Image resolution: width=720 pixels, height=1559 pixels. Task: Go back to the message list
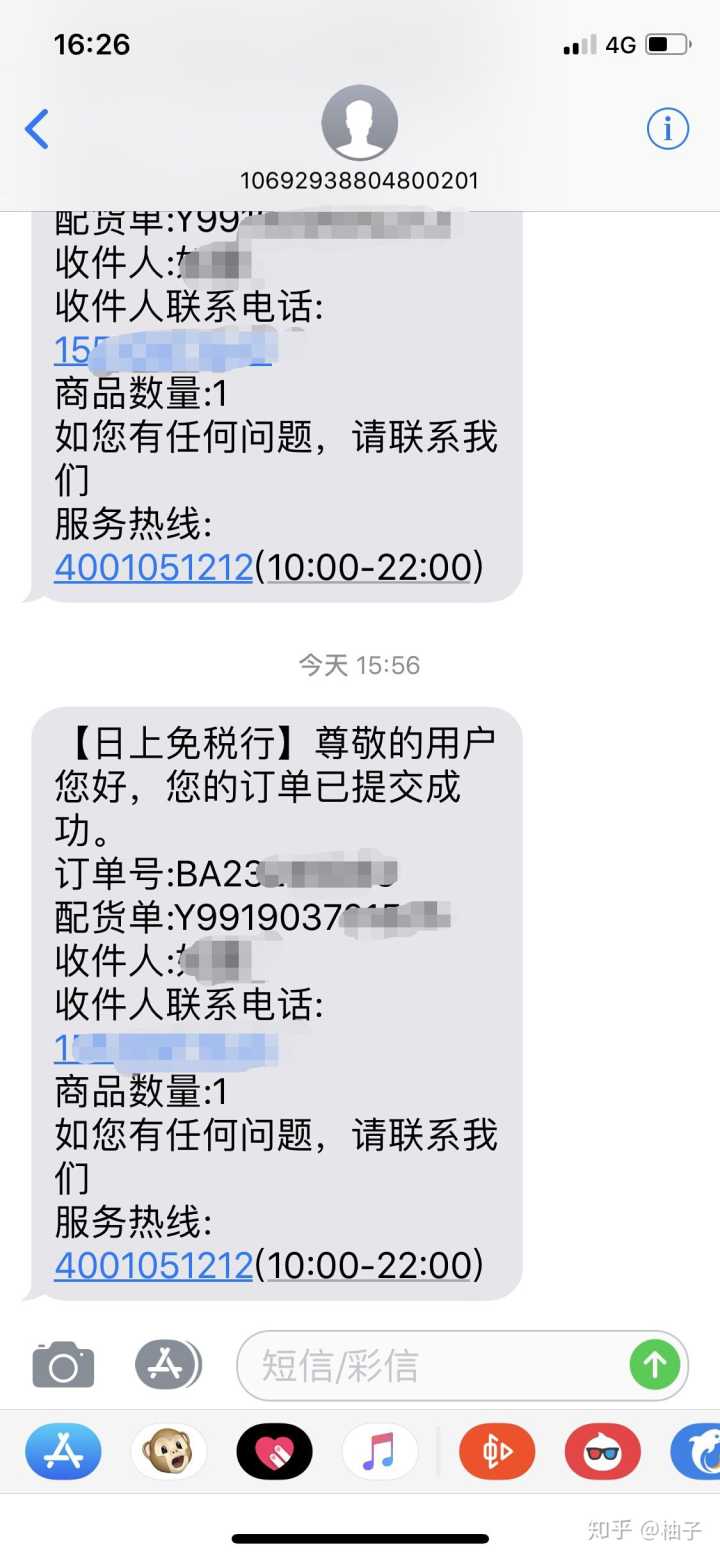coord(37,130)
